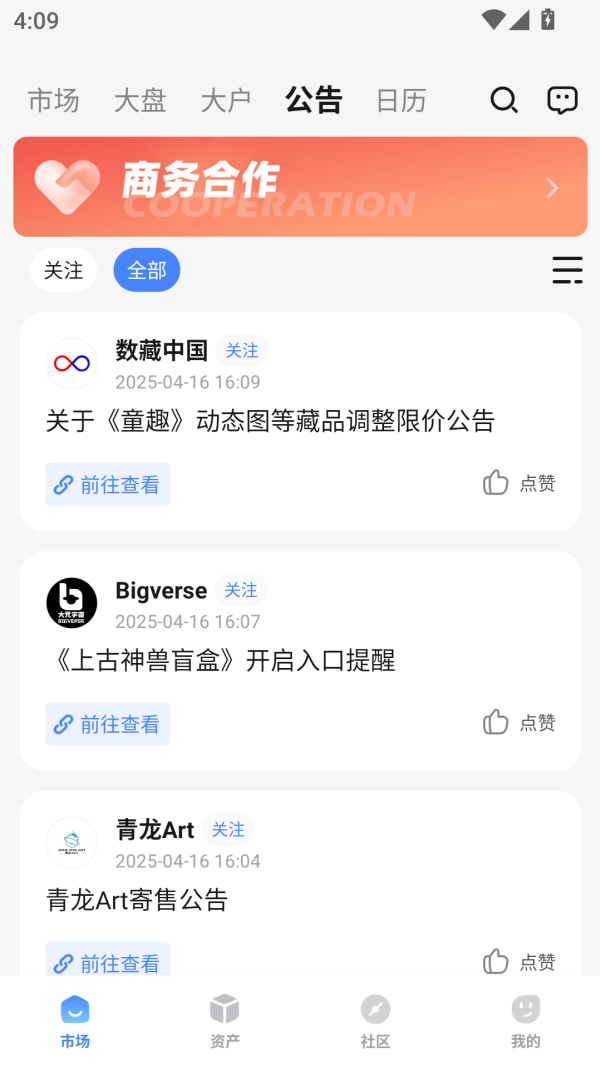The image size is (600, 1067).
Task: Filter announcements by 关注
Action: (63, 270)
